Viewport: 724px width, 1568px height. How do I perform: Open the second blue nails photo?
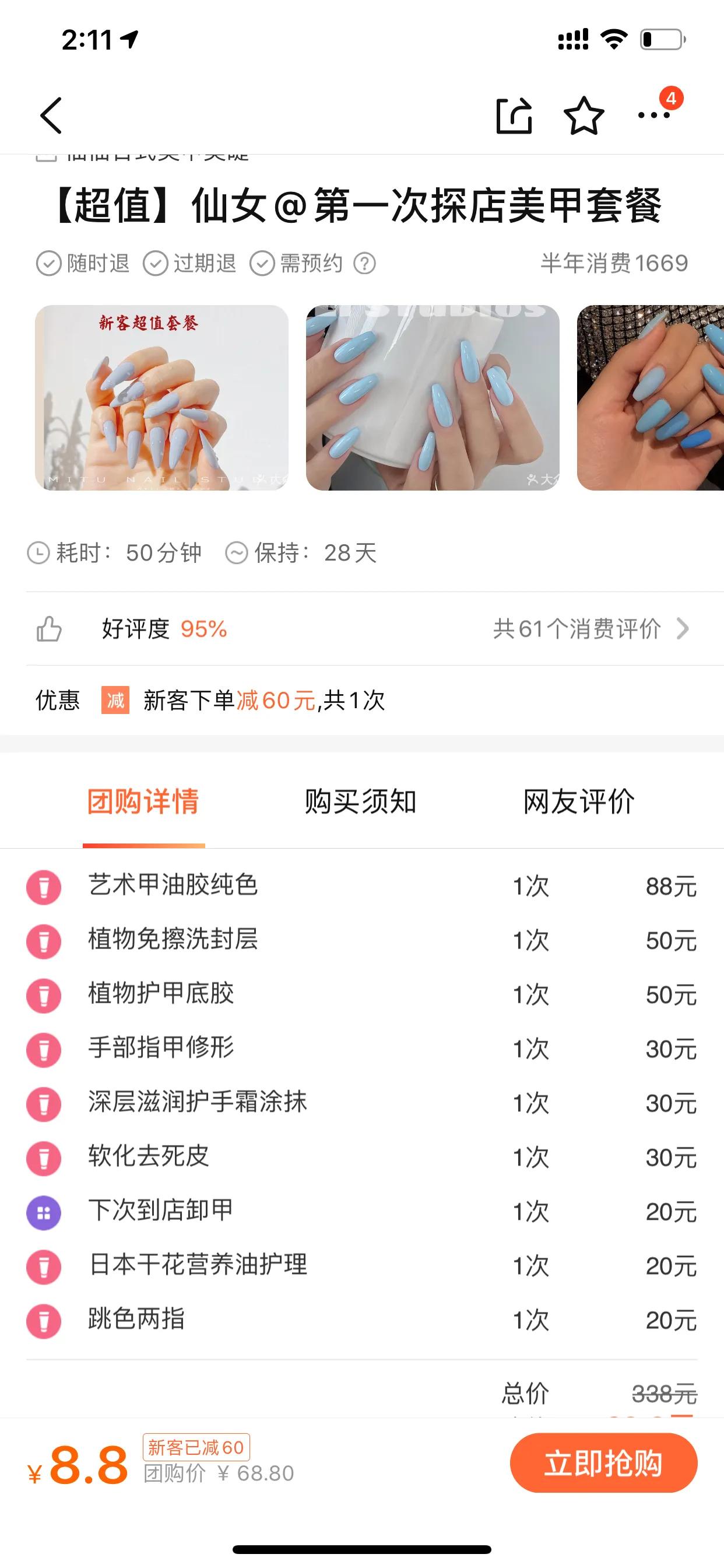433,397
